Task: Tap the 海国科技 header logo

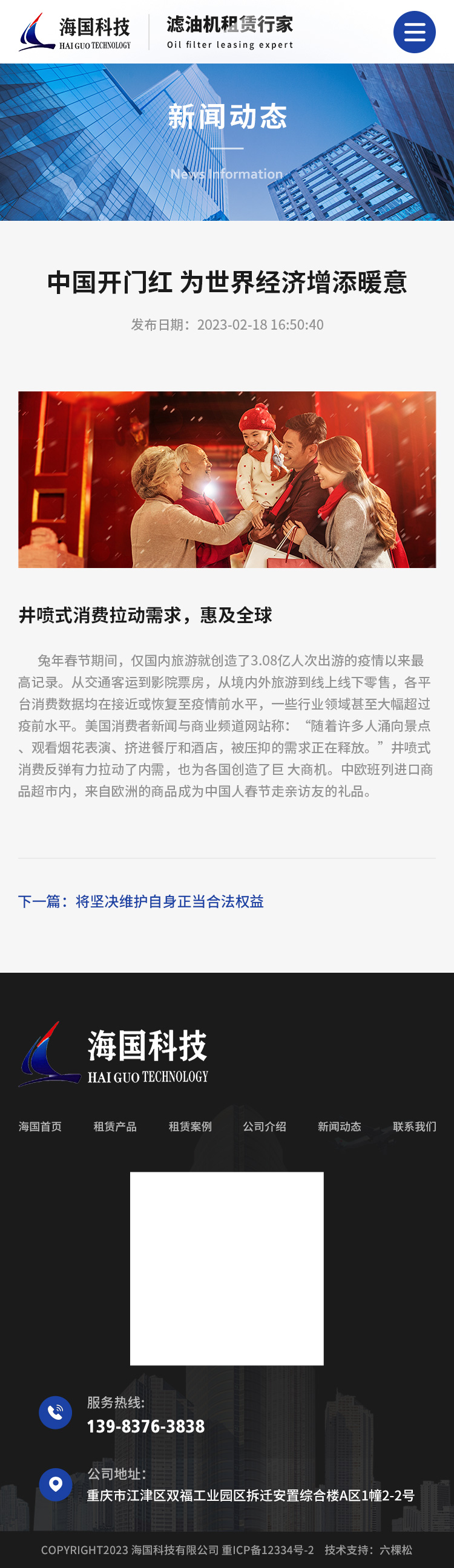Action: tap(75, 31)
